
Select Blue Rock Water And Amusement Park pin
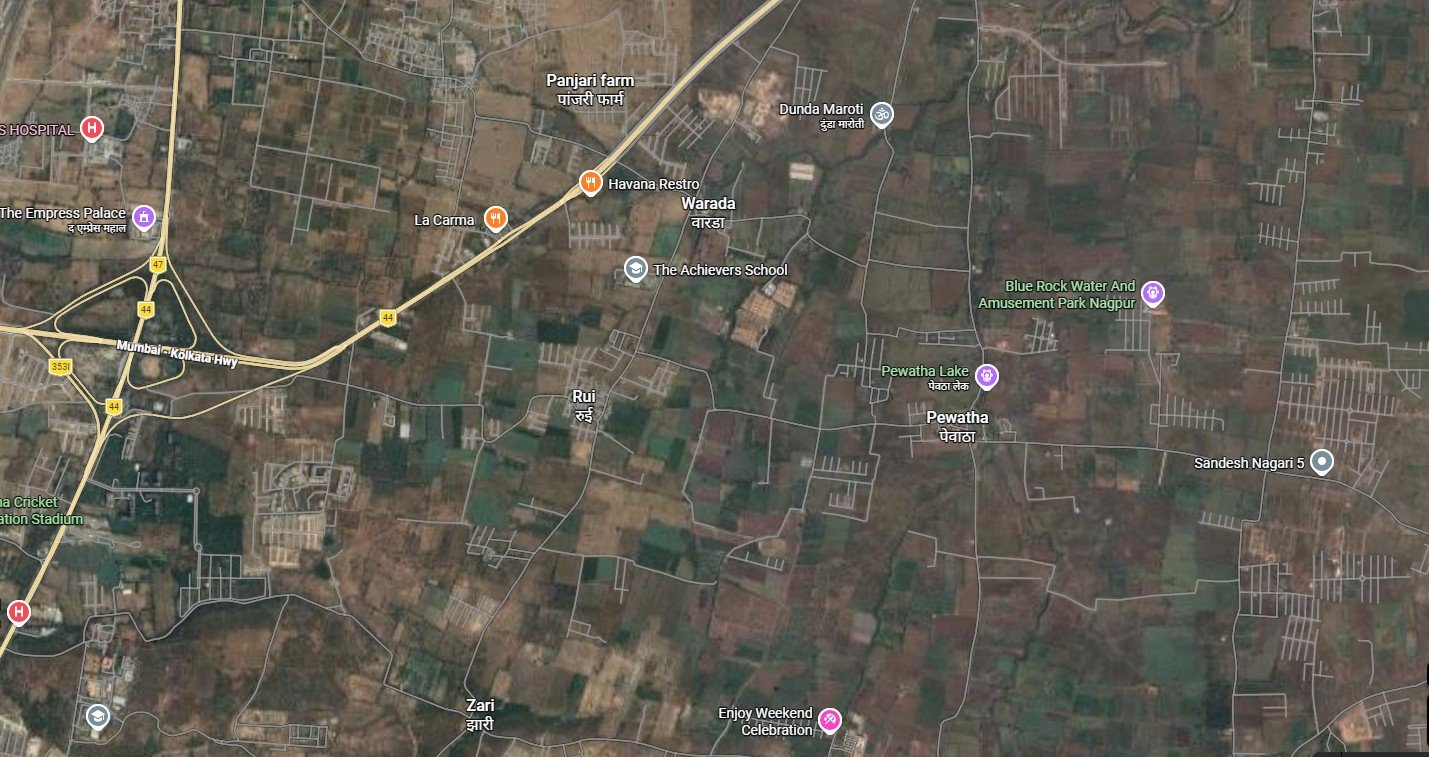[1153, 293]
